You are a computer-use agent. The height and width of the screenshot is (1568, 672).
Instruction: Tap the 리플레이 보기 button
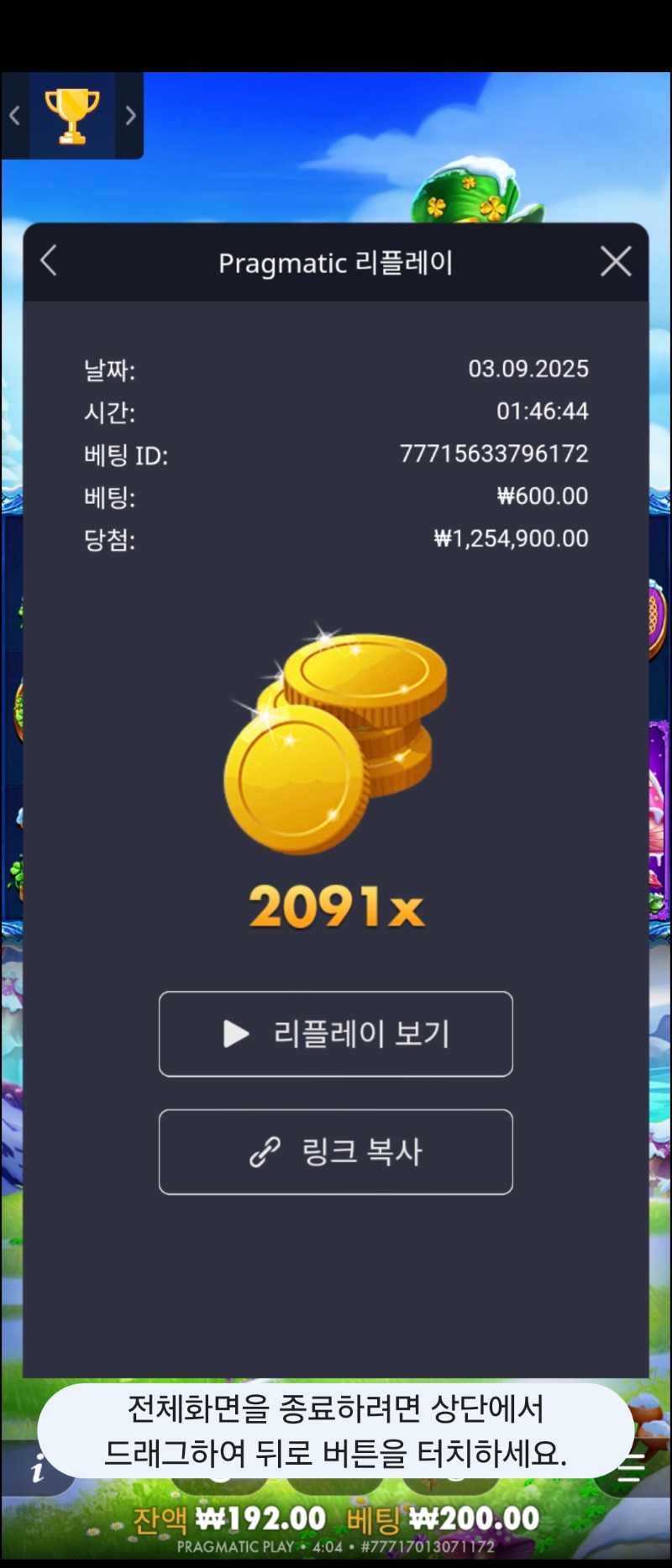[x=336, y=1034]
